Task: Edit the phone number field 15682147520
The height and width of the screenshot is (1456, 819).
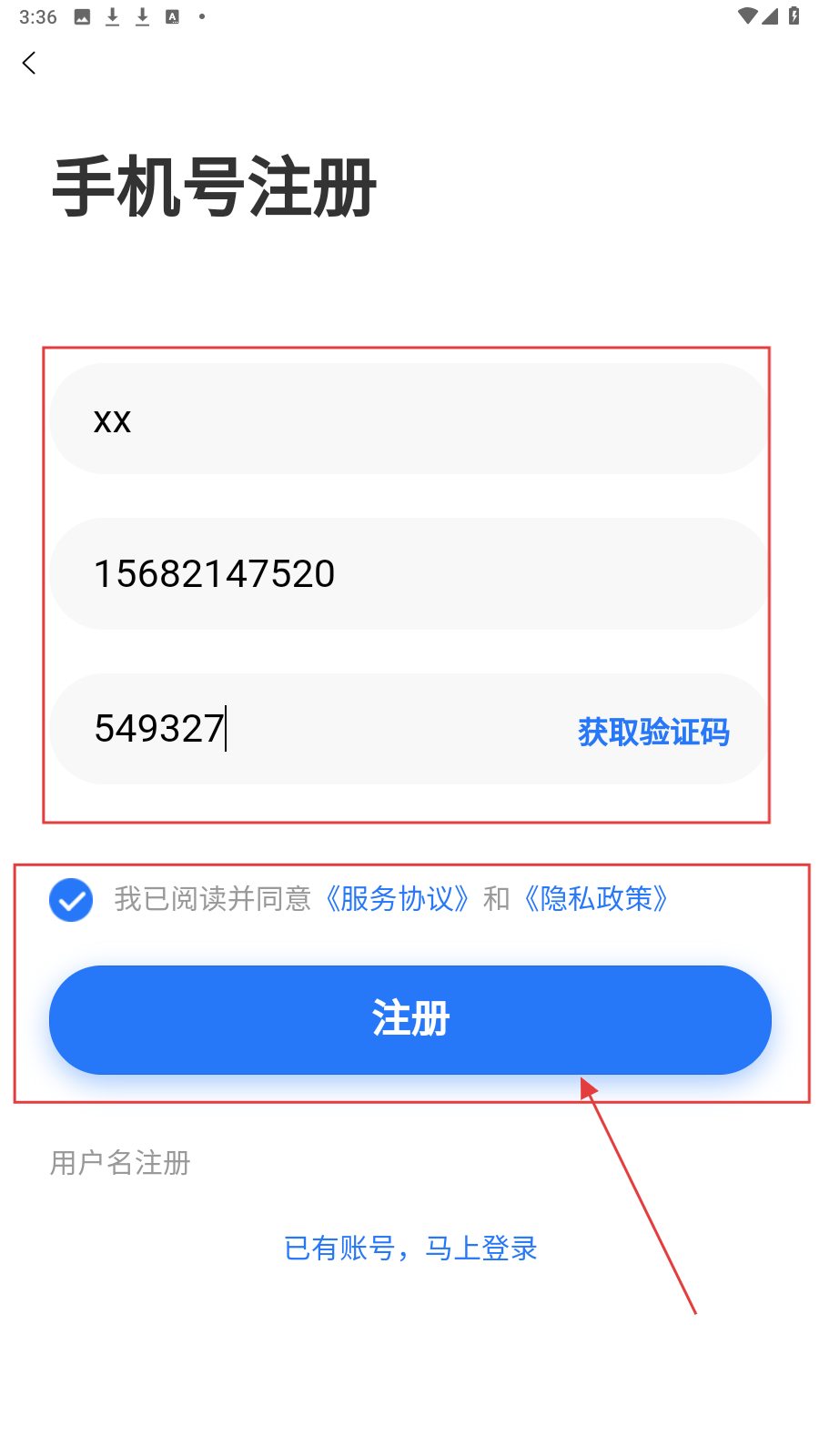Action: point(409,574)
